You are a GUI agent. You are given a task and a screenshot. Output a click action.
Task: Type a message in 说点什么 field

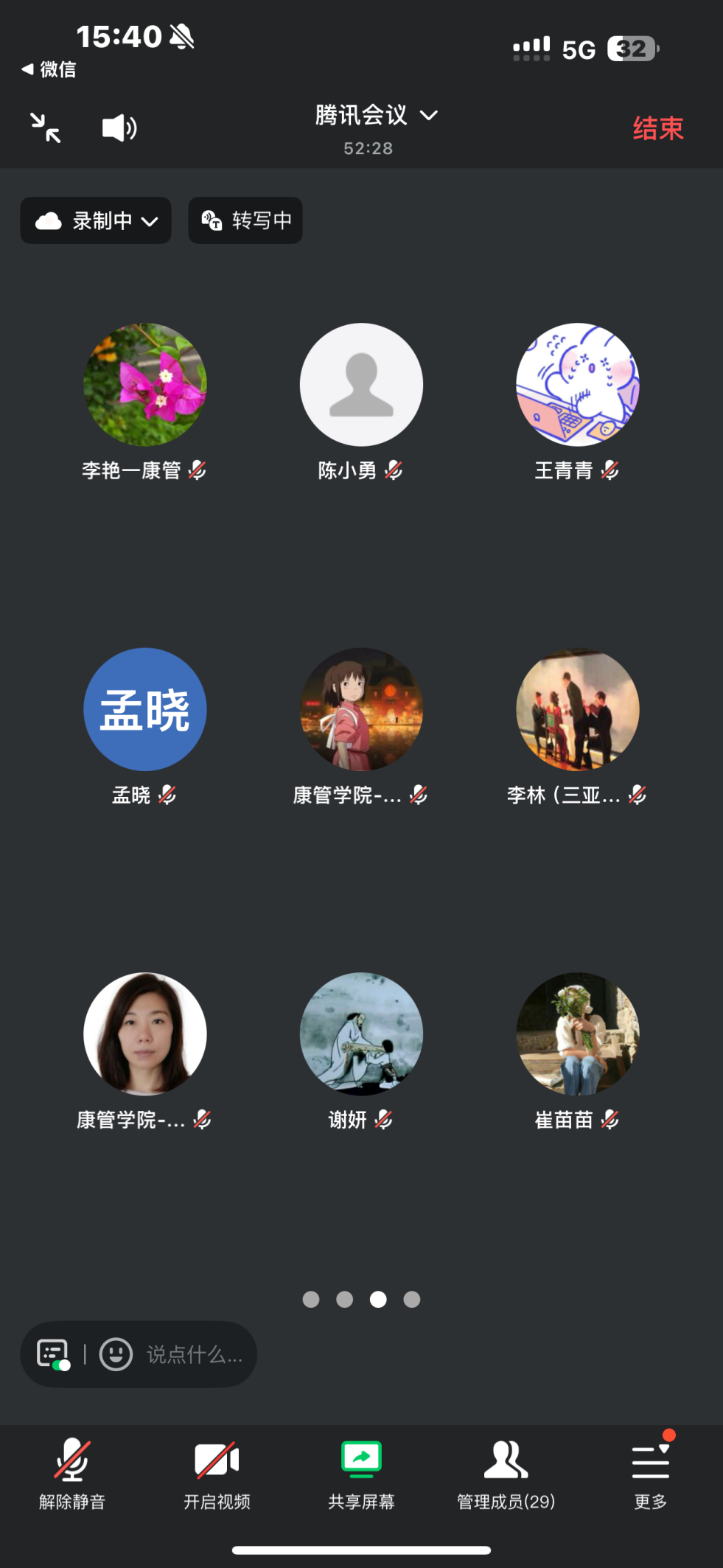click(194, 1354)
